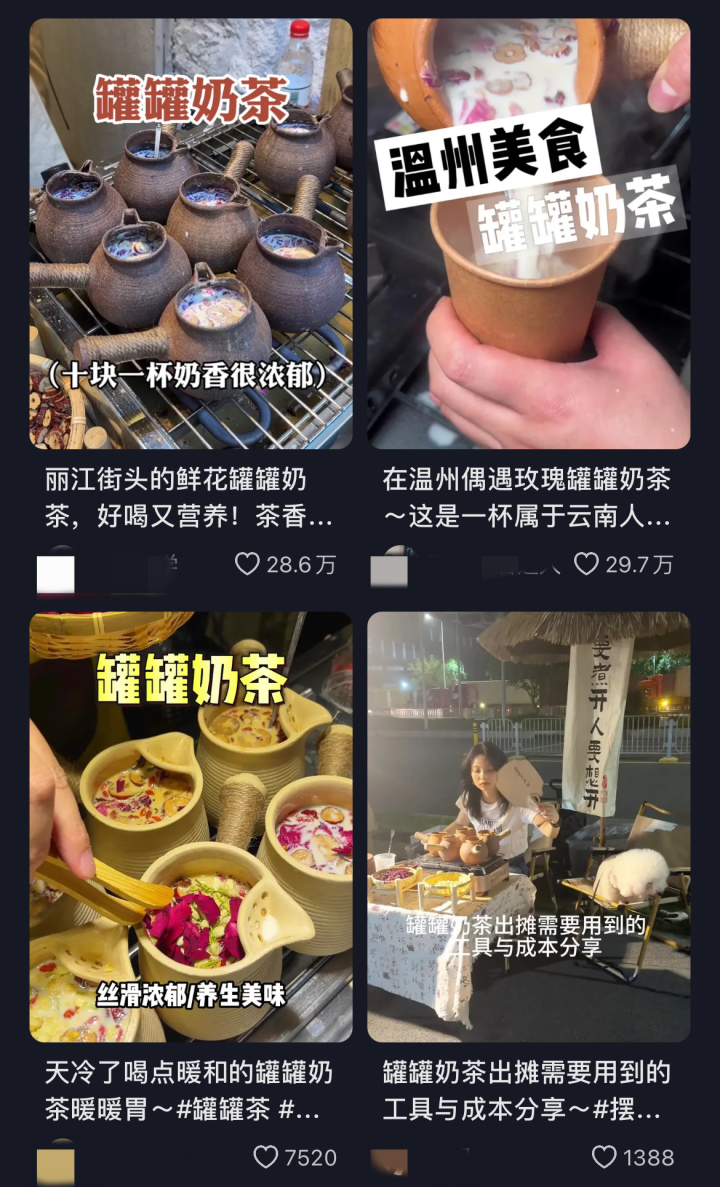This screenshot has height=1187, width=720.
Task: Open the 丽江街头的鲜花罐罐奶茶 video
Action: click(191, 234)
